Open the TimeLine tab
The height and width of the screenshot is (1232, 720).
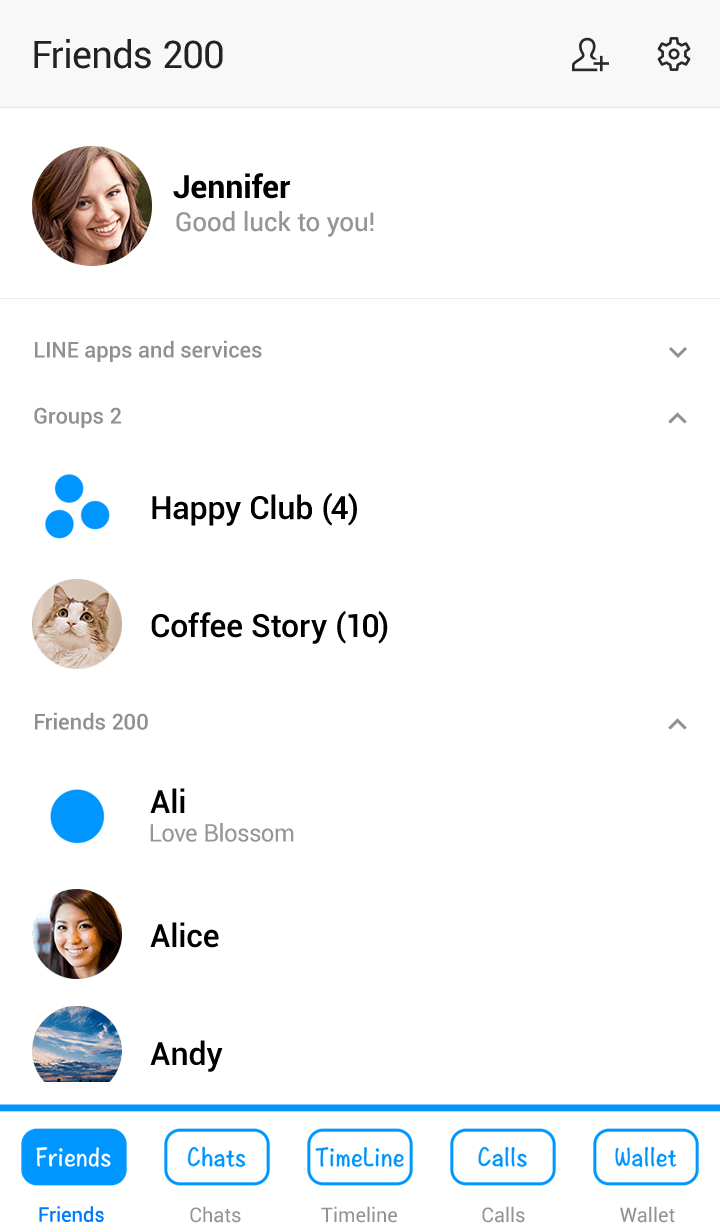point(359,1157)
